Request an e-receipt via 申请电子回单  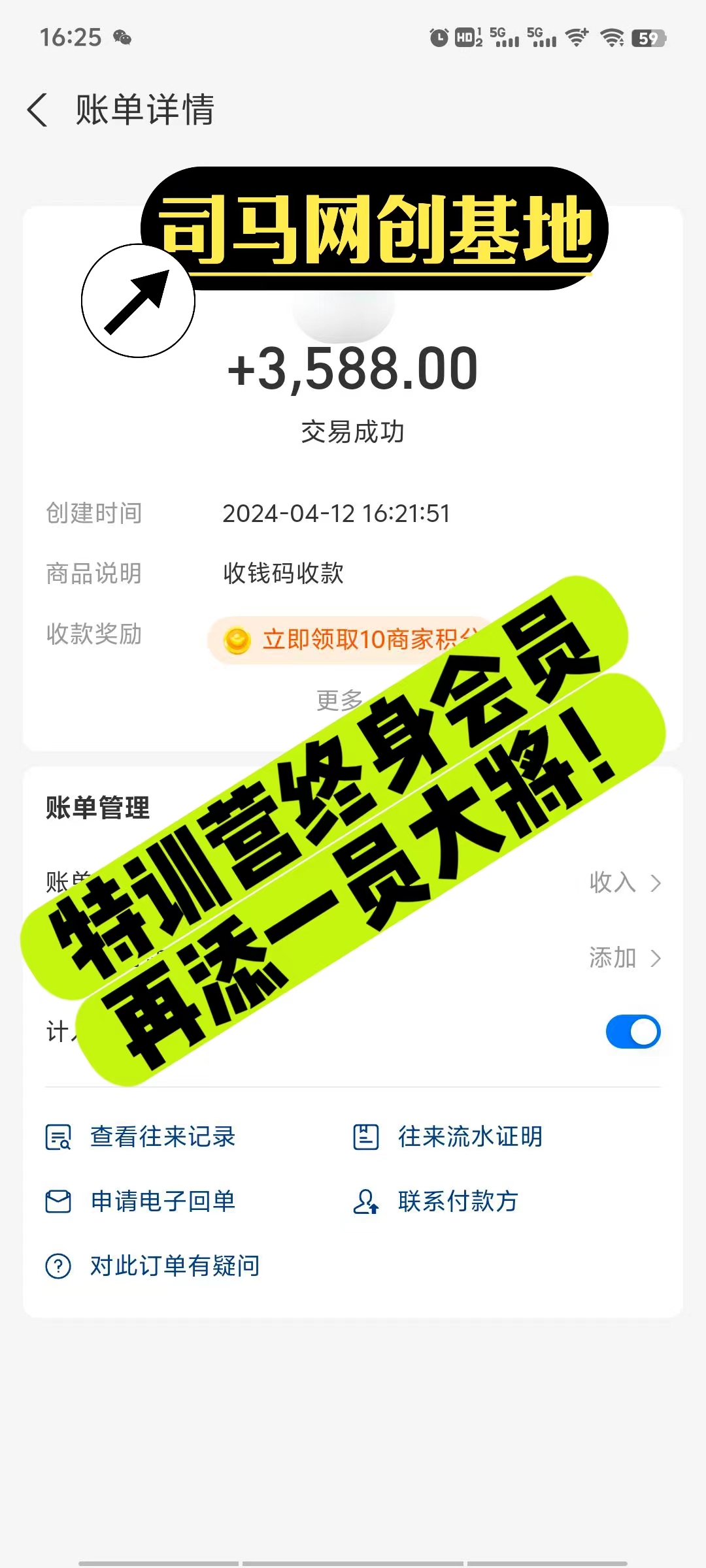click(162, 1201)
